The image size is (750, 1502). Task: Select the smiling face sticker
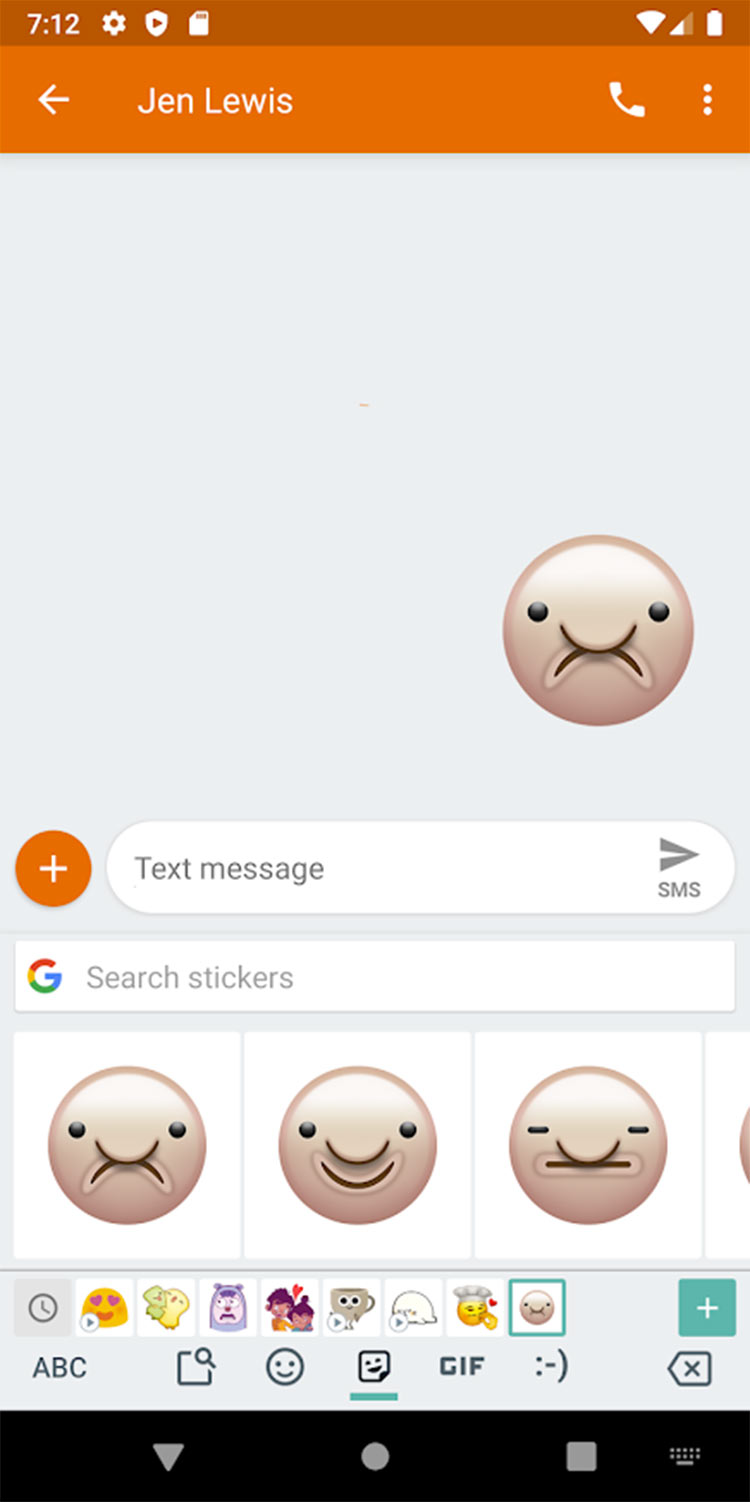coord(357,1144)
